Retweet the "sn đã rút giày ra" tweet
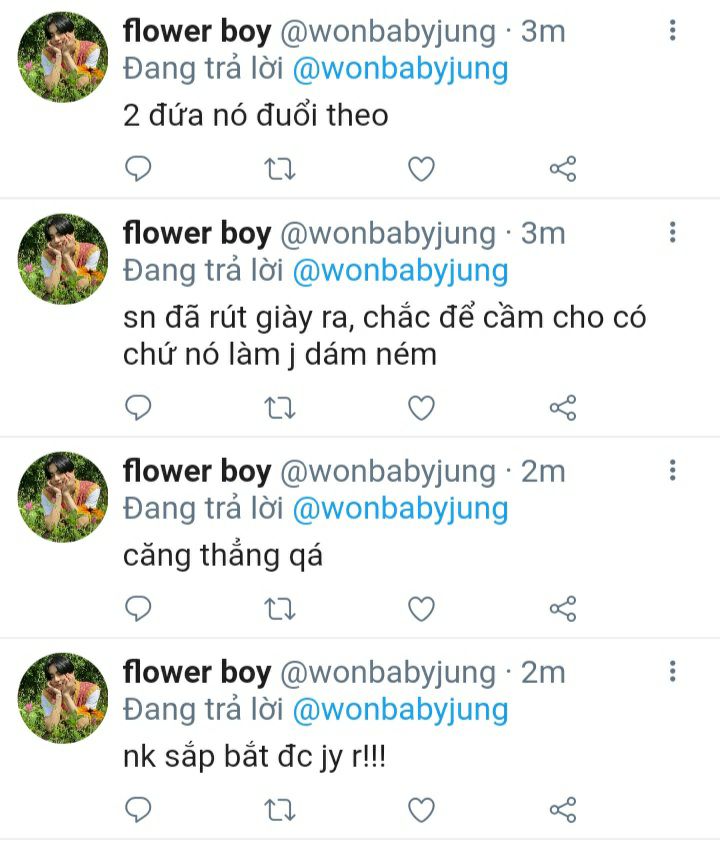The height and width of the screenshot is (843, 720). point(280,408)
